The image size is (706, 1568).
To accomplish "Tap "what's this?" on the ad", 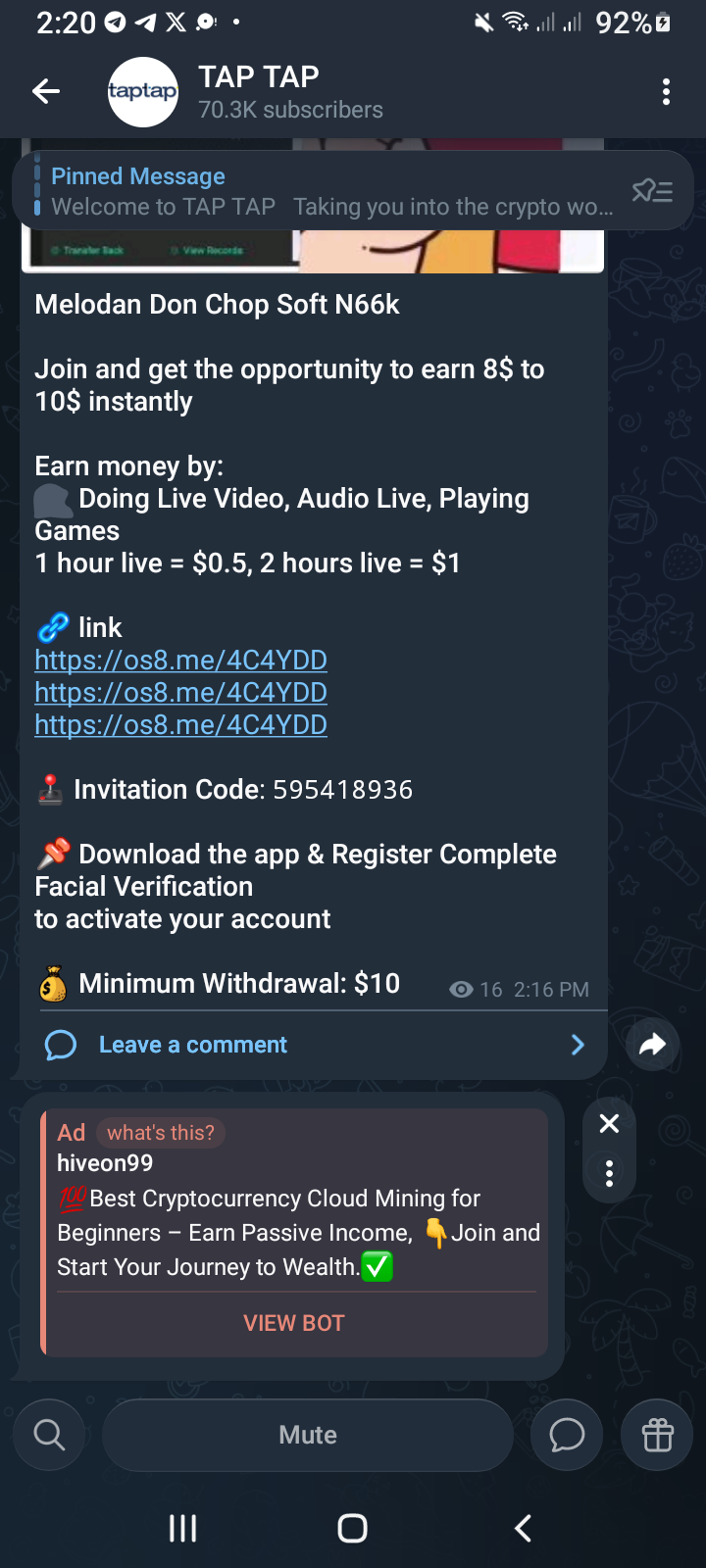I will click(x=161, y=1133).
